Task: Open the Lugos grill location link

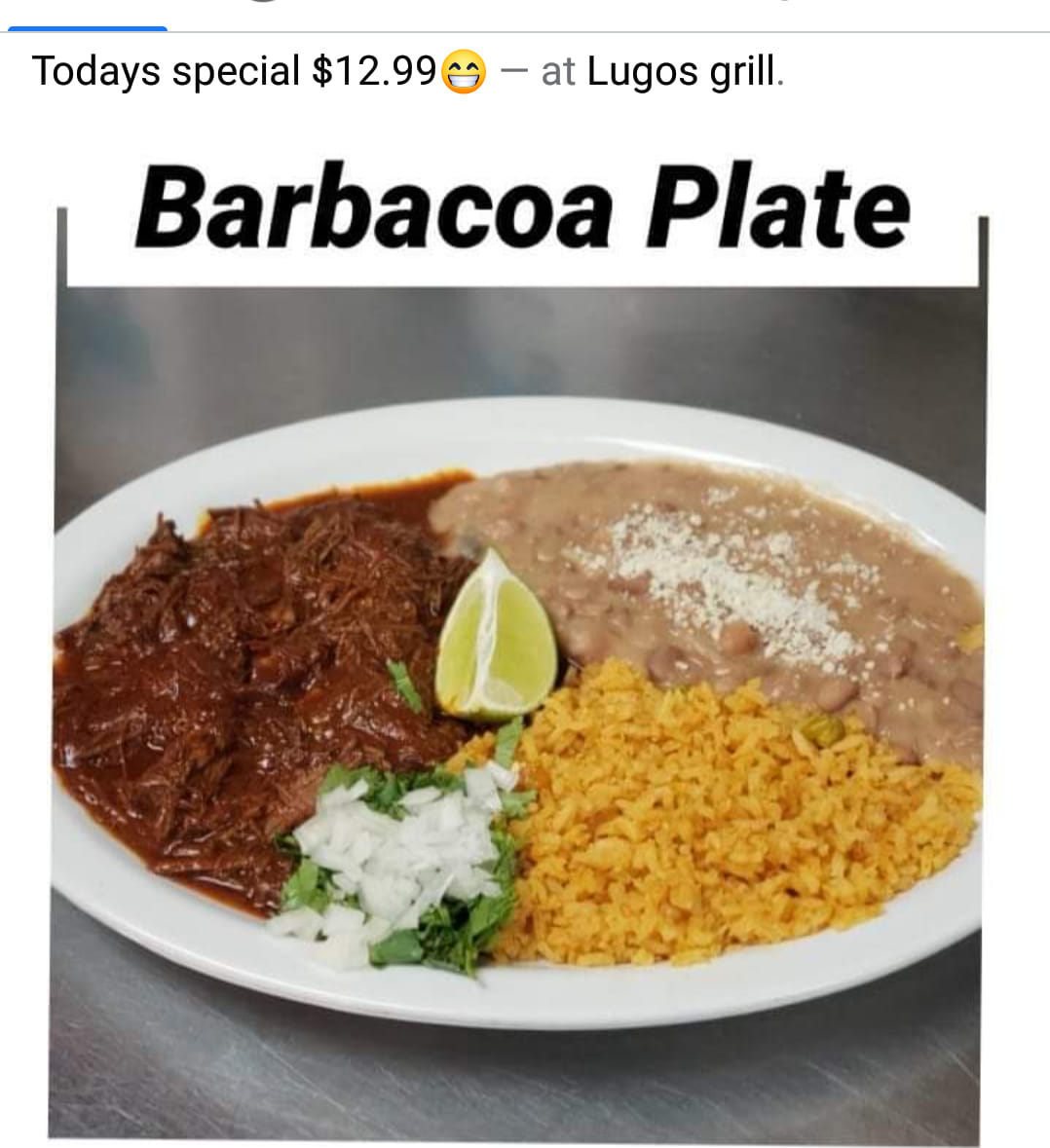Action: pyautogui.click(x=683, y=72)
